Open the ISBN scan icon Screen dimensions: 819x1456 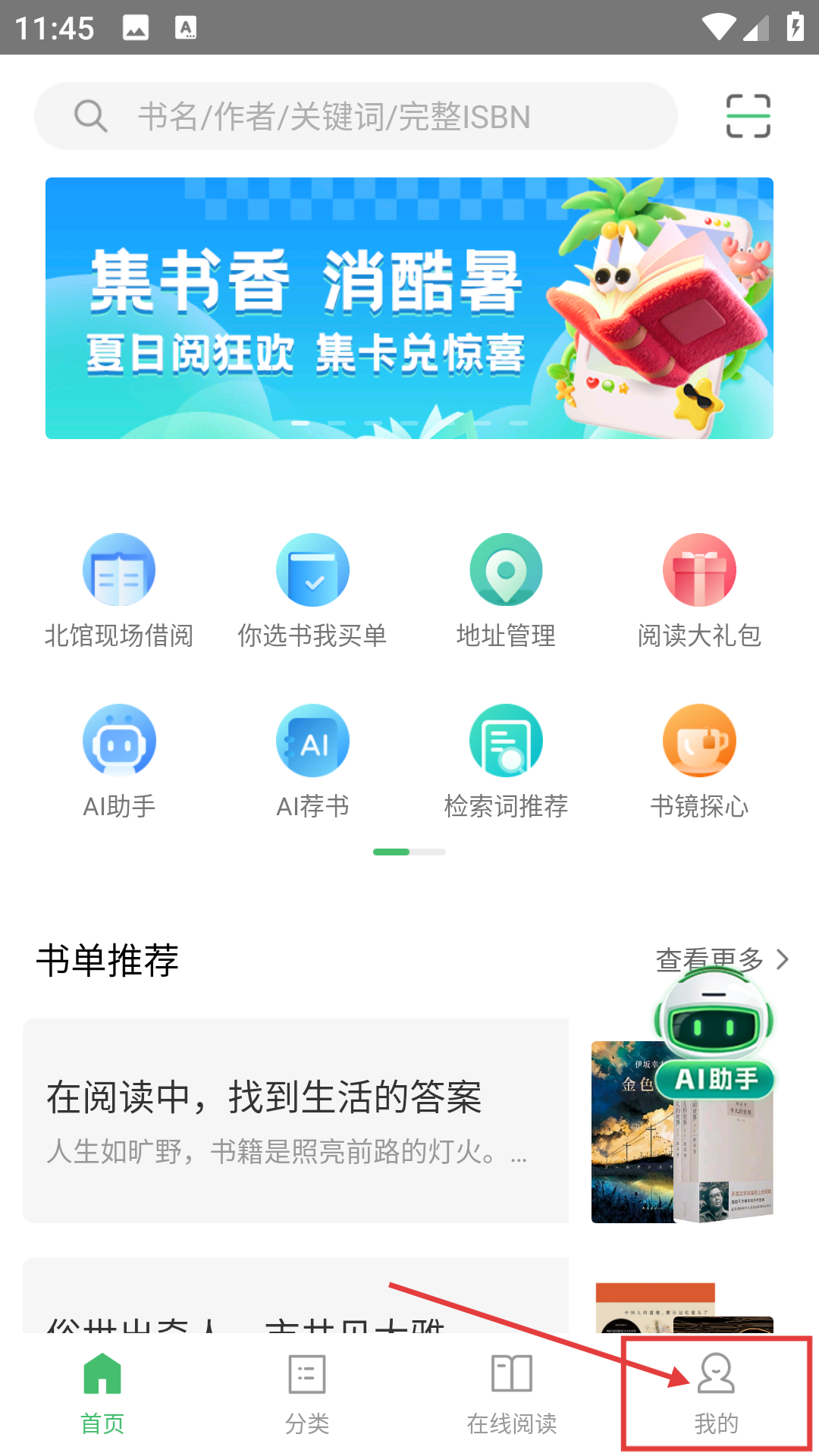(748, 116)
